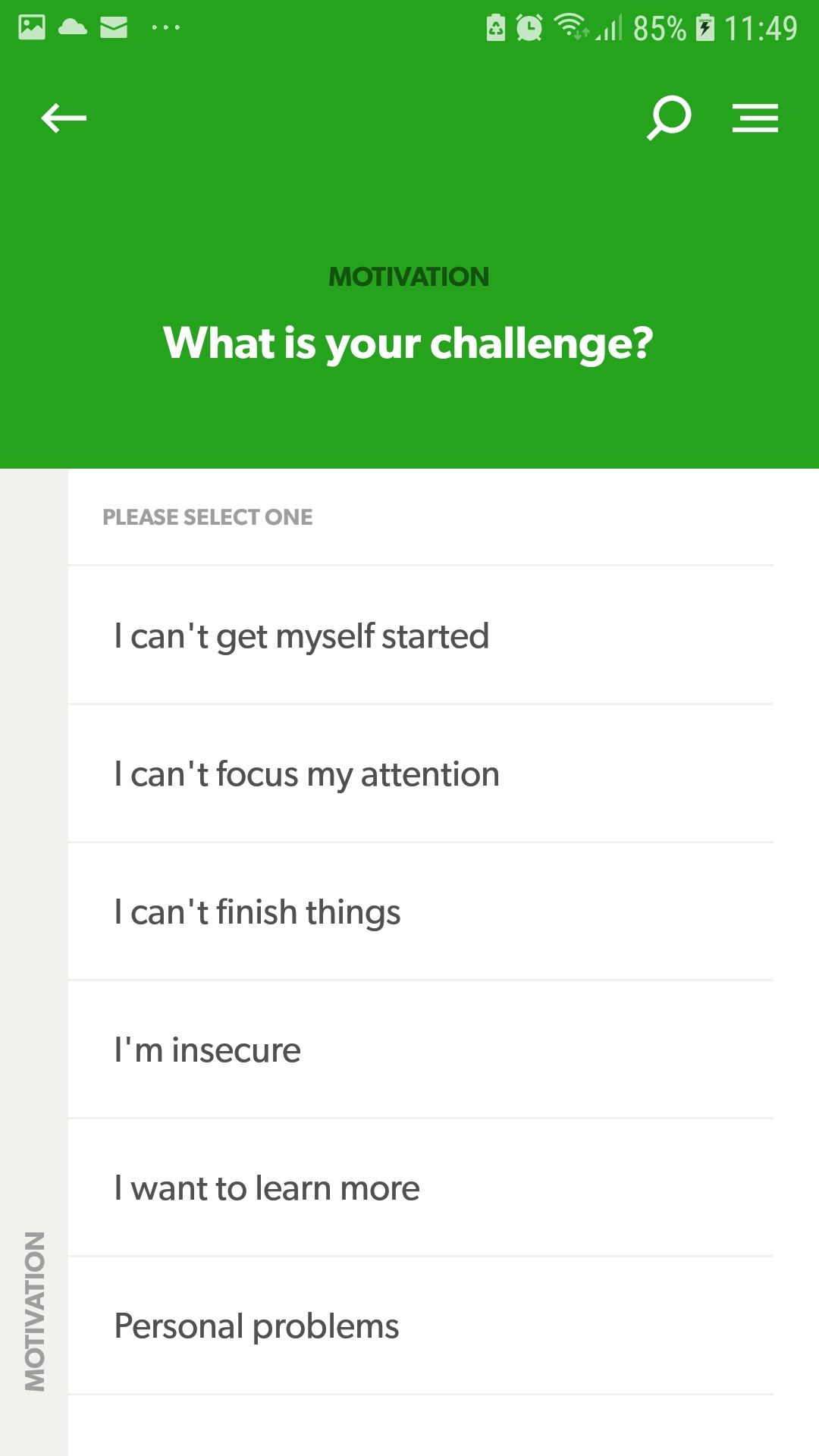Viewport: 819px width, 1456px height.
Task: Select the "I'm insecure" challenge
Action: pos(421,1050)
